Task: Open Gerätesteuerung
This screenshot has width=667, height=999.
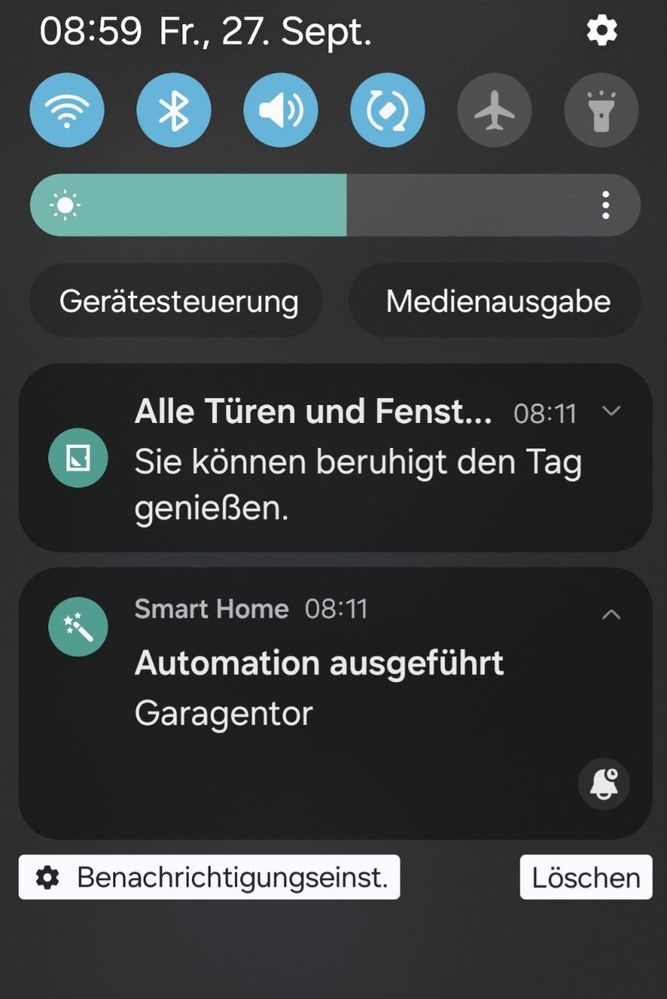Action: coord(178,301)
